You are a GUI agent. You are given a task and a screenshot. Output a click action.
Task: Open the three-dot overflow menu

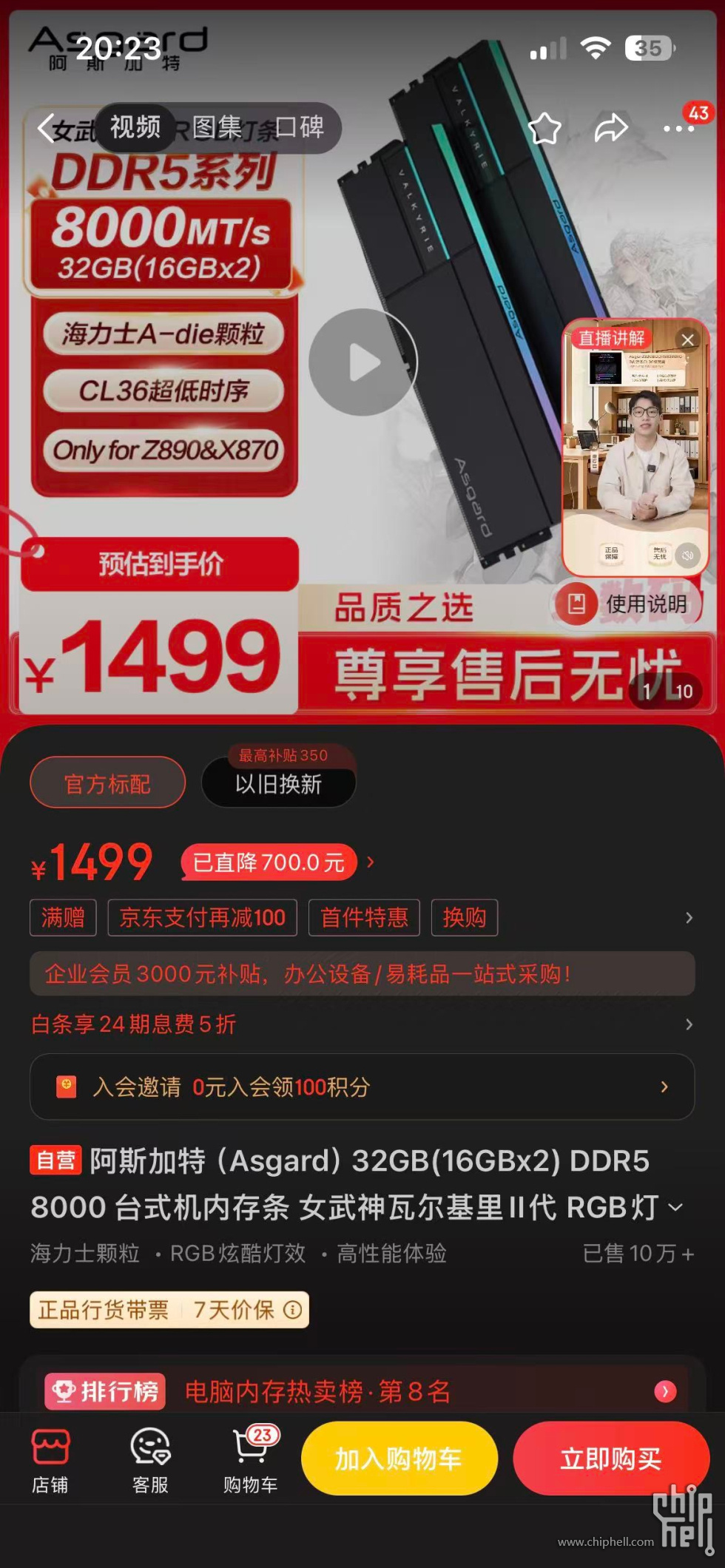click(678, 129)
